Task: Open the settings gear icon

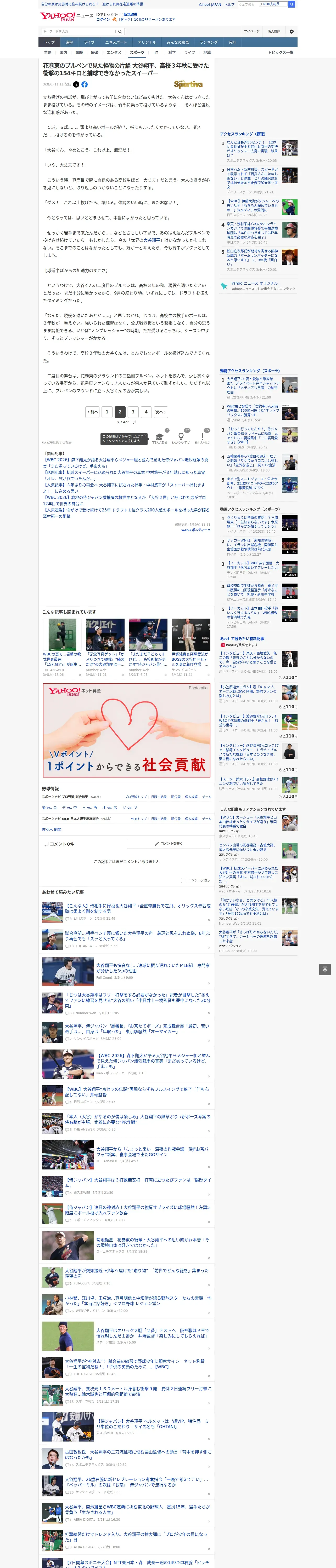Action: (292, 32)
